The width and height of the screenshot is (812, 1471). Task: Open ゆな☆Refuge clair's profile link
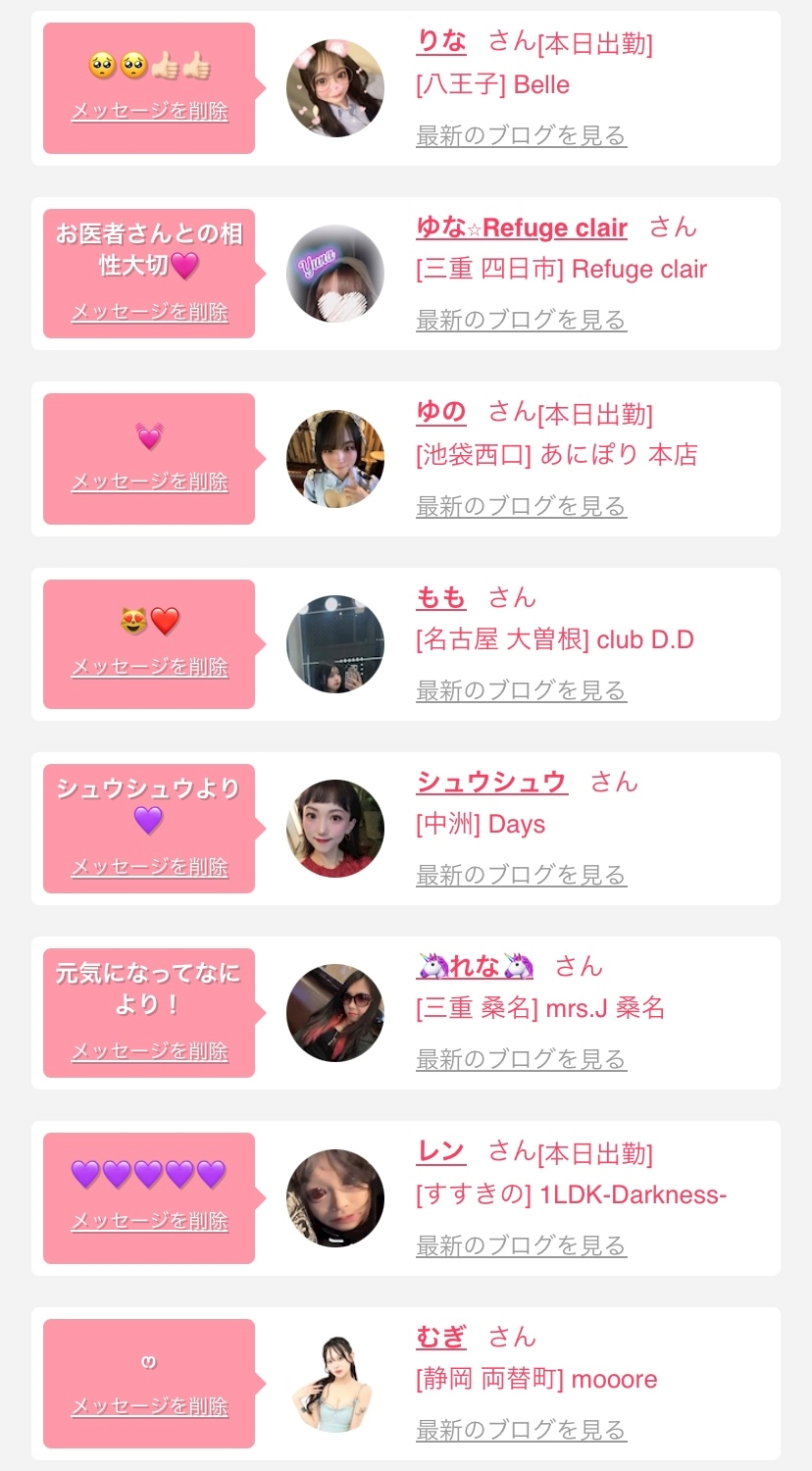[x=522, y=228]
